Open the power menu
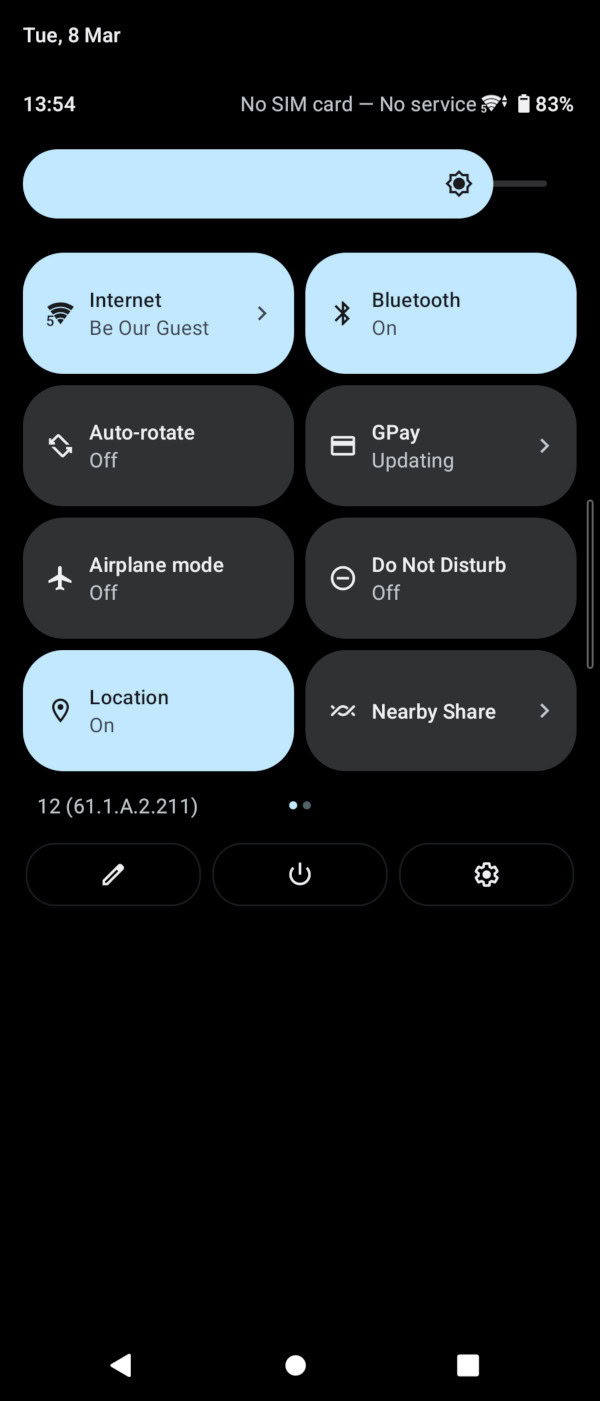The width and height of the screenshot is (600, 1401). [300, 875]
